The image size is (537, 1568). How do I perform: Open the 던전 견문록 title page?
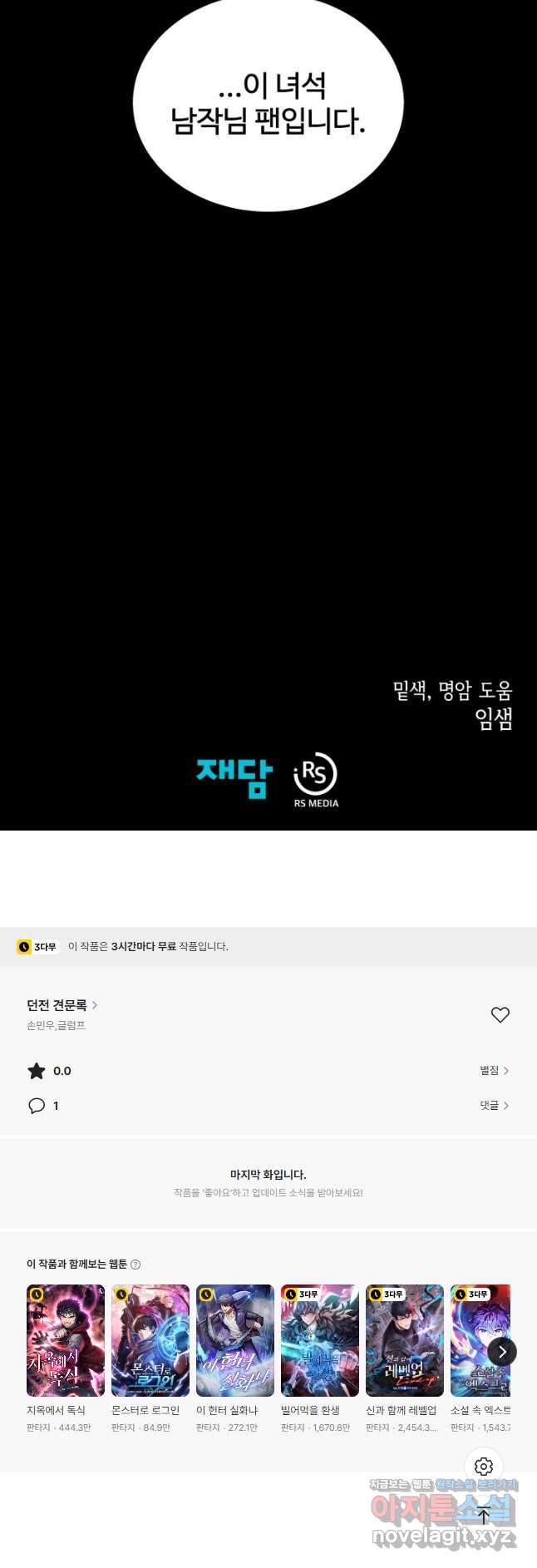[62, 1005]
